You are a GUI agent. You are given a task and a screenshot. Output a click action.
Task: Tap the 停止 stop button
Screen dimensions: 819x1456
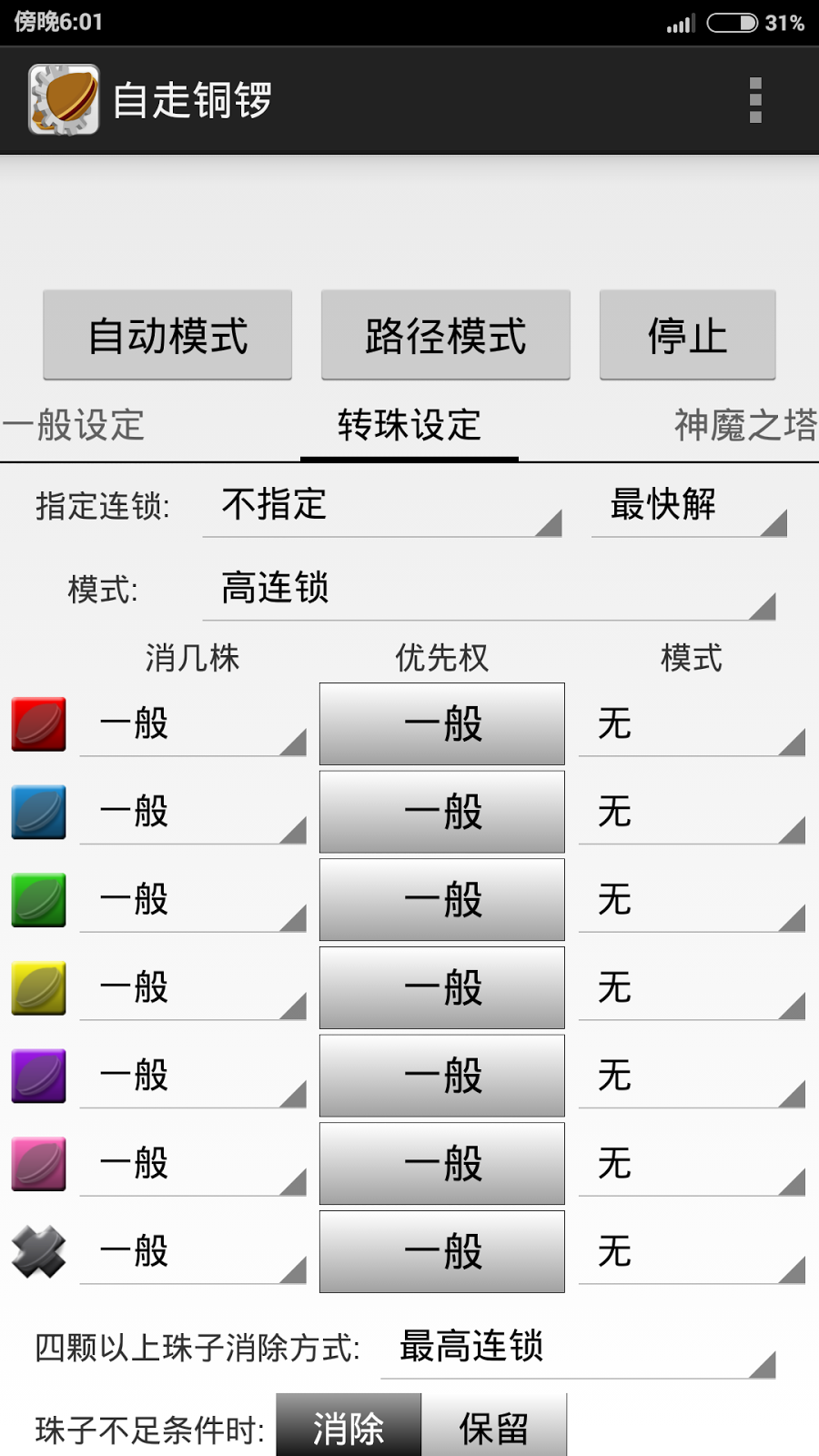[x=687, y=335]
